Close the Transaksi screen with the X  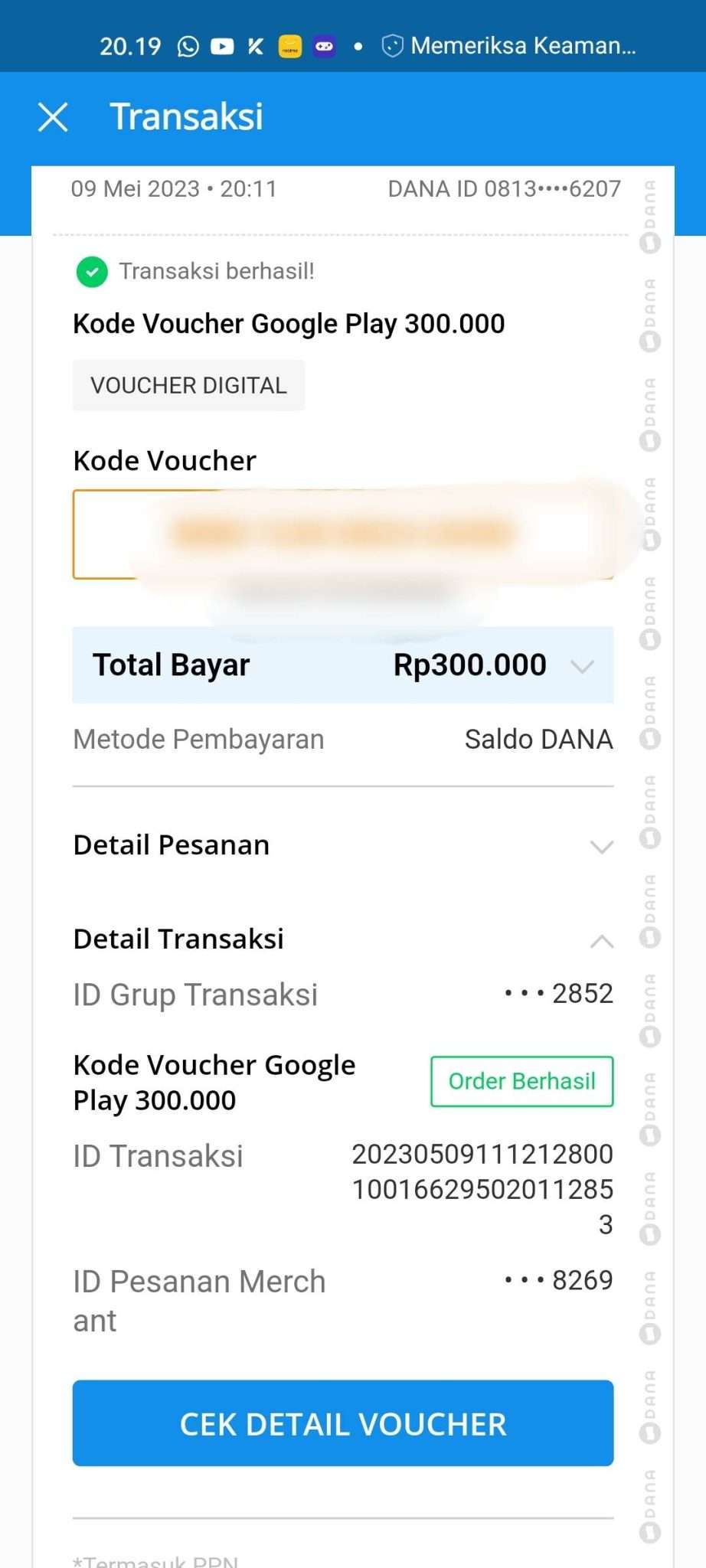(x=52, y=116)
